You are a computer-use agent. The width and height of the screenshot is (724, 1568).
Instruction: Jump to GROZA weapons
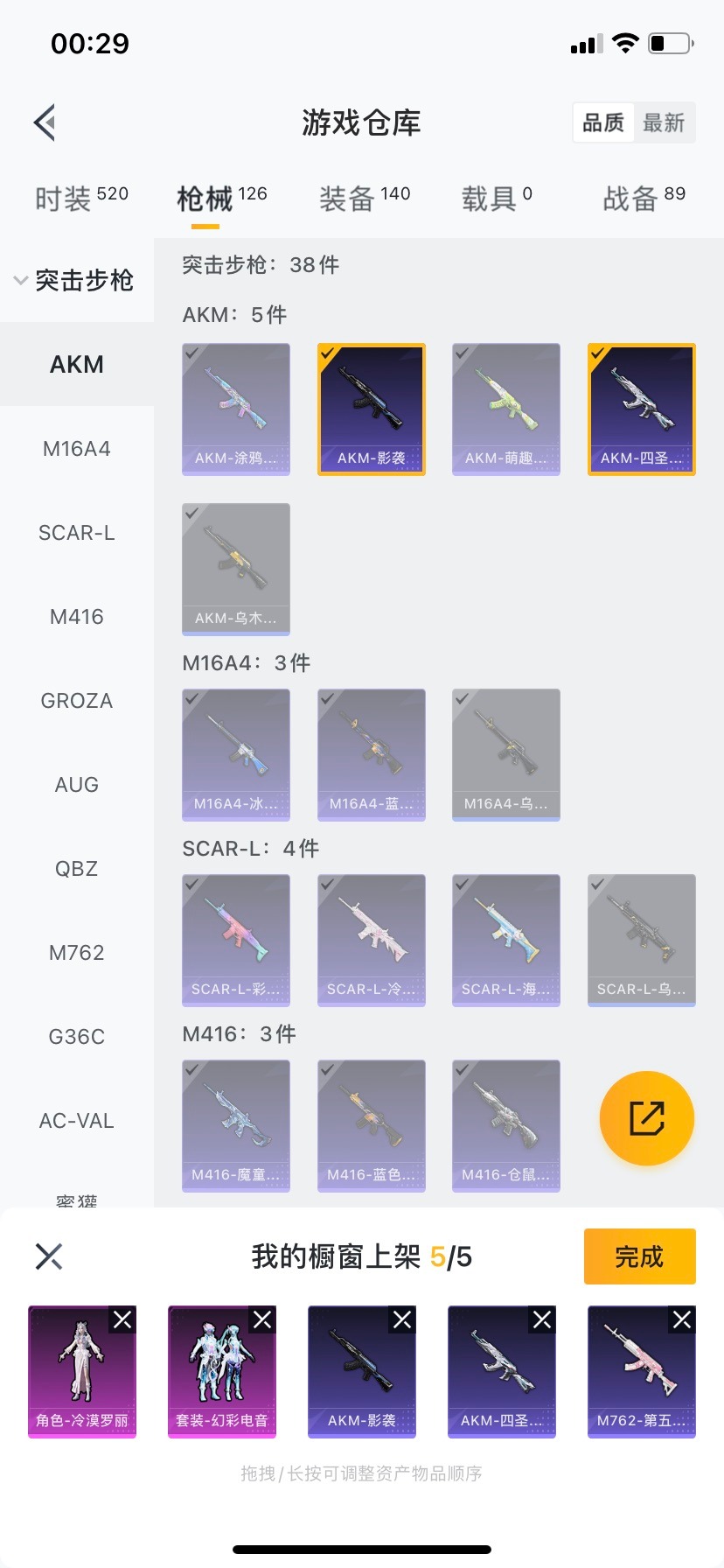click(x=77, y=701)
